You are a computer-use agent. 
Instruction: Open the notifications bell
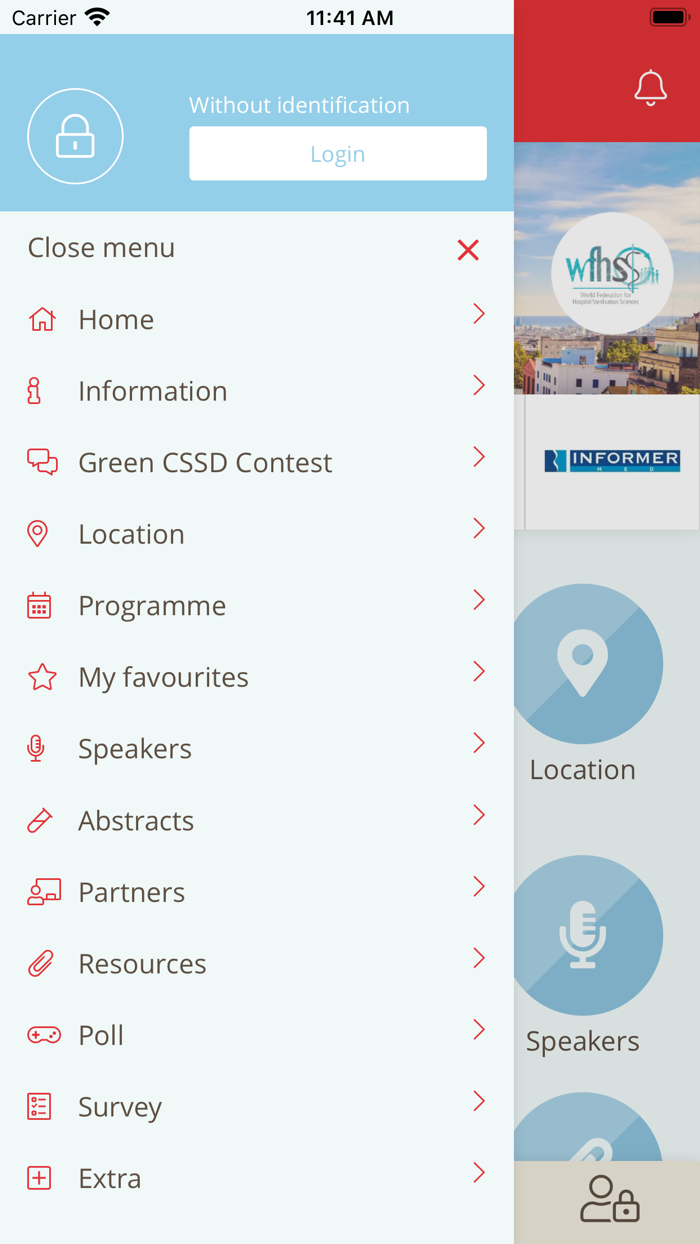click(x=650, y=88)
